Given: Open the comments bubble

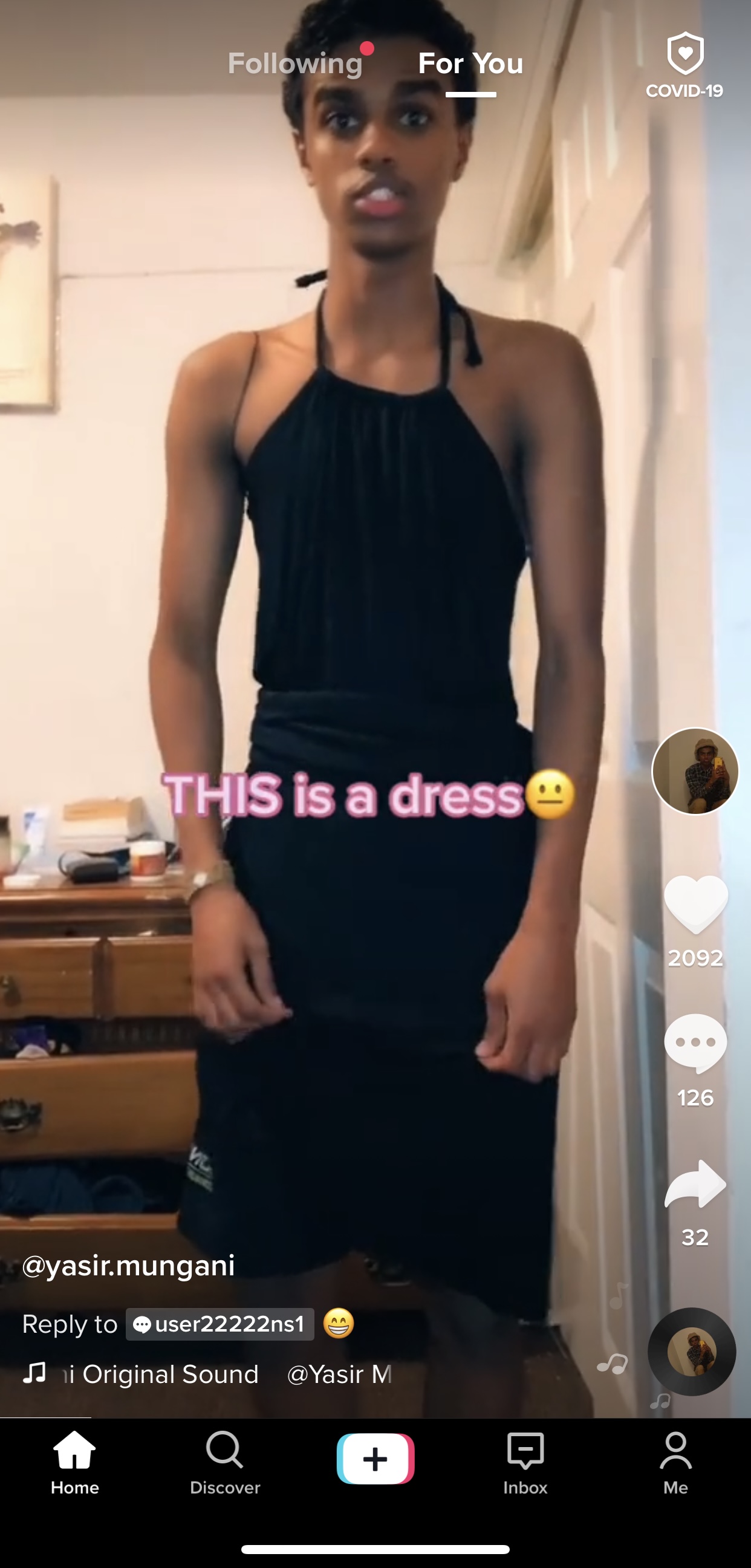Looking at the screenshot, I should point(695,1043).
